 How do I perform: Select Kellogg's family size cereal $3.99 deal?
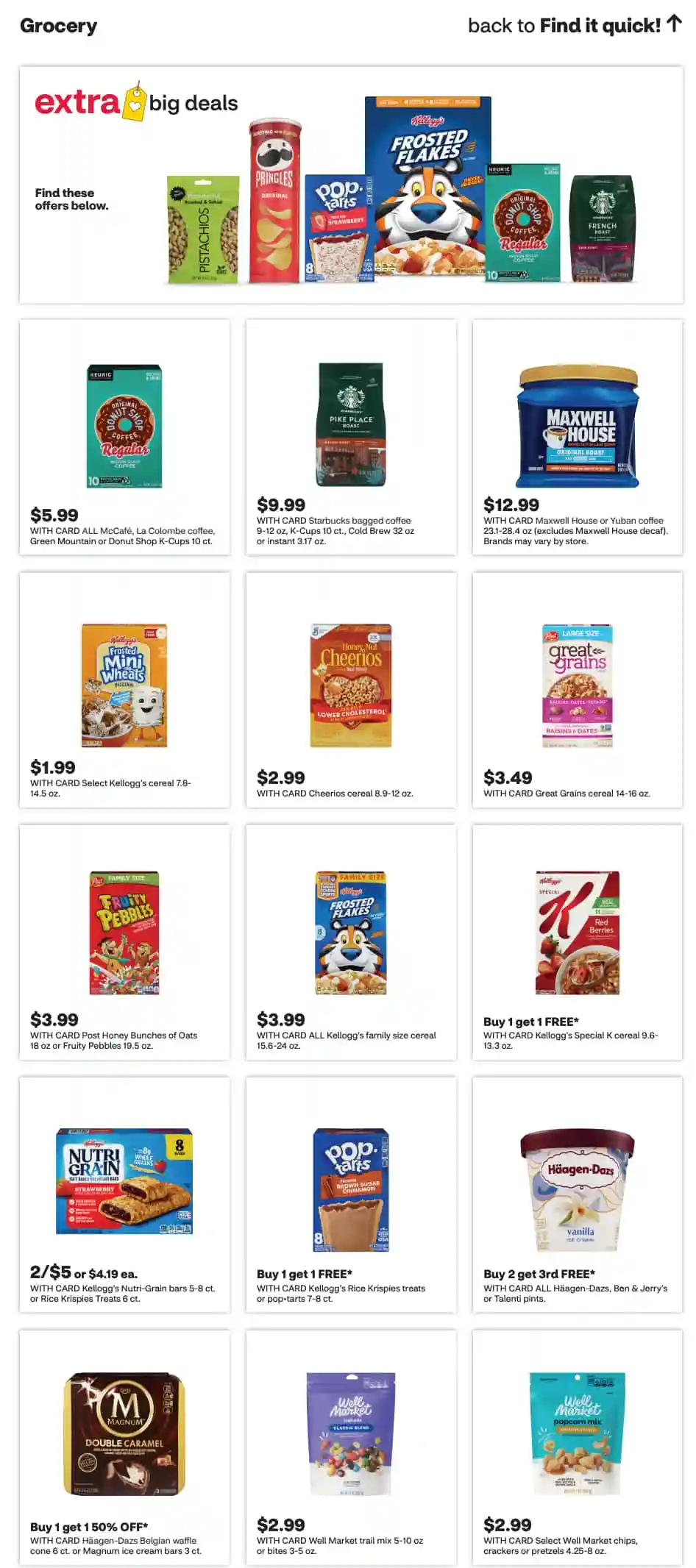tap(351, 941)
